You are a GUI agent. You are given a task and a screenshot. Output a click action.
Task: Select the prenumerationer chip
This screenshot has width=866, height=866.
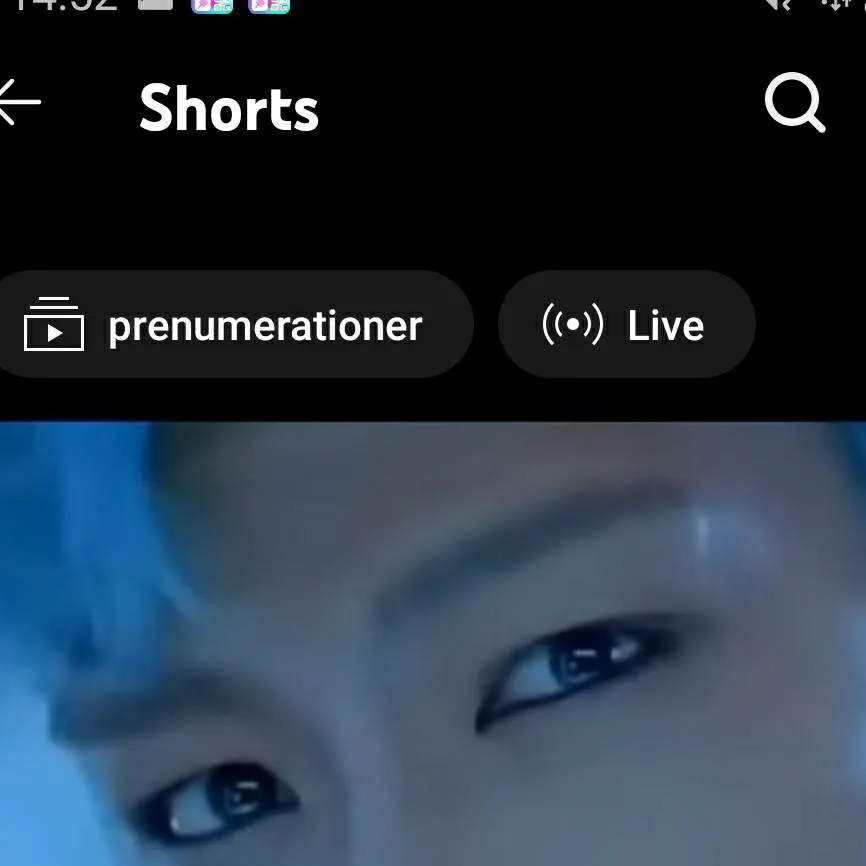[230, 326]
